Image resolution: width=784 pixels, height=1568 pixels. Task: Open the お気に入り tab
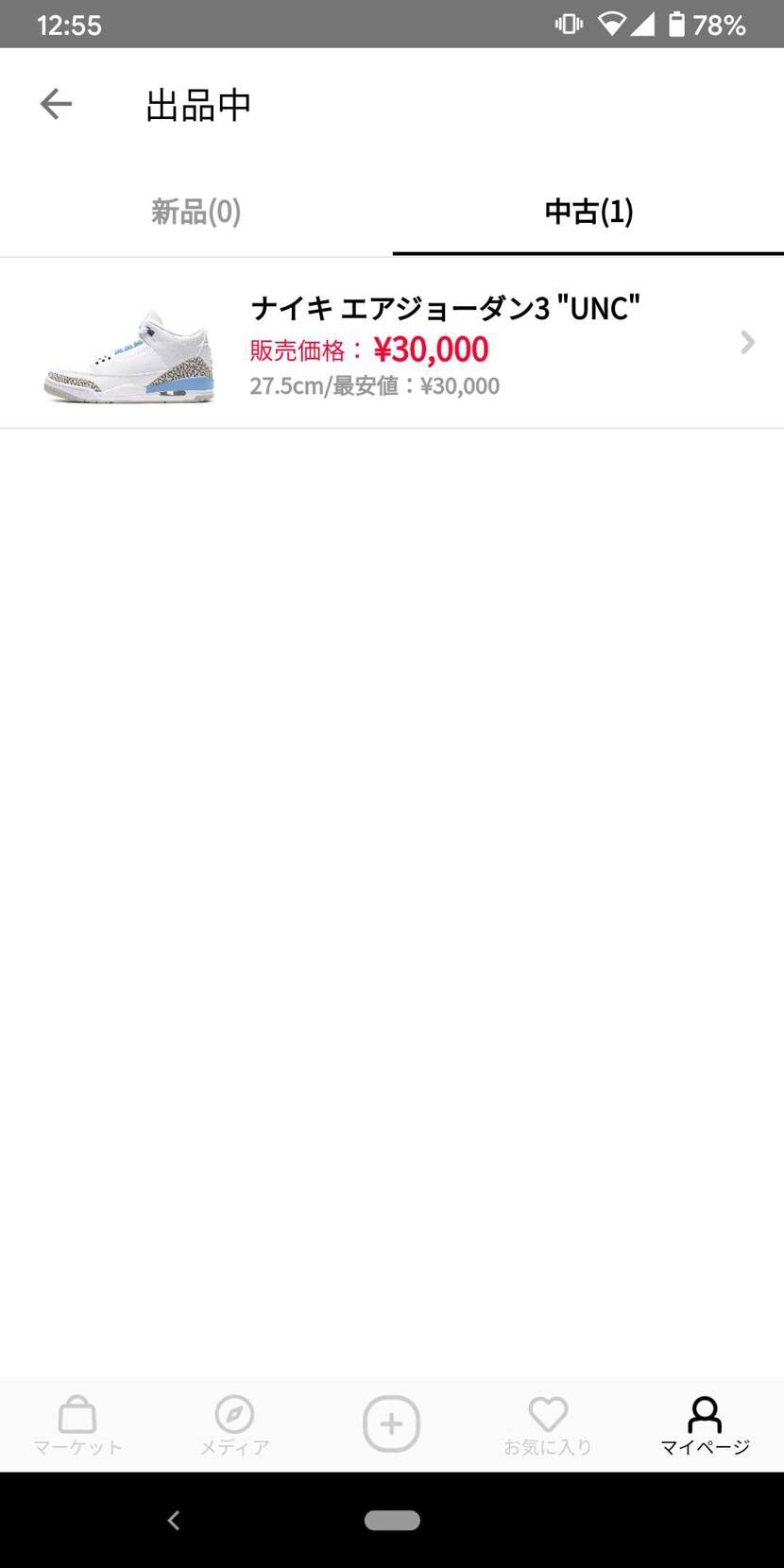tap(548, 1425)
